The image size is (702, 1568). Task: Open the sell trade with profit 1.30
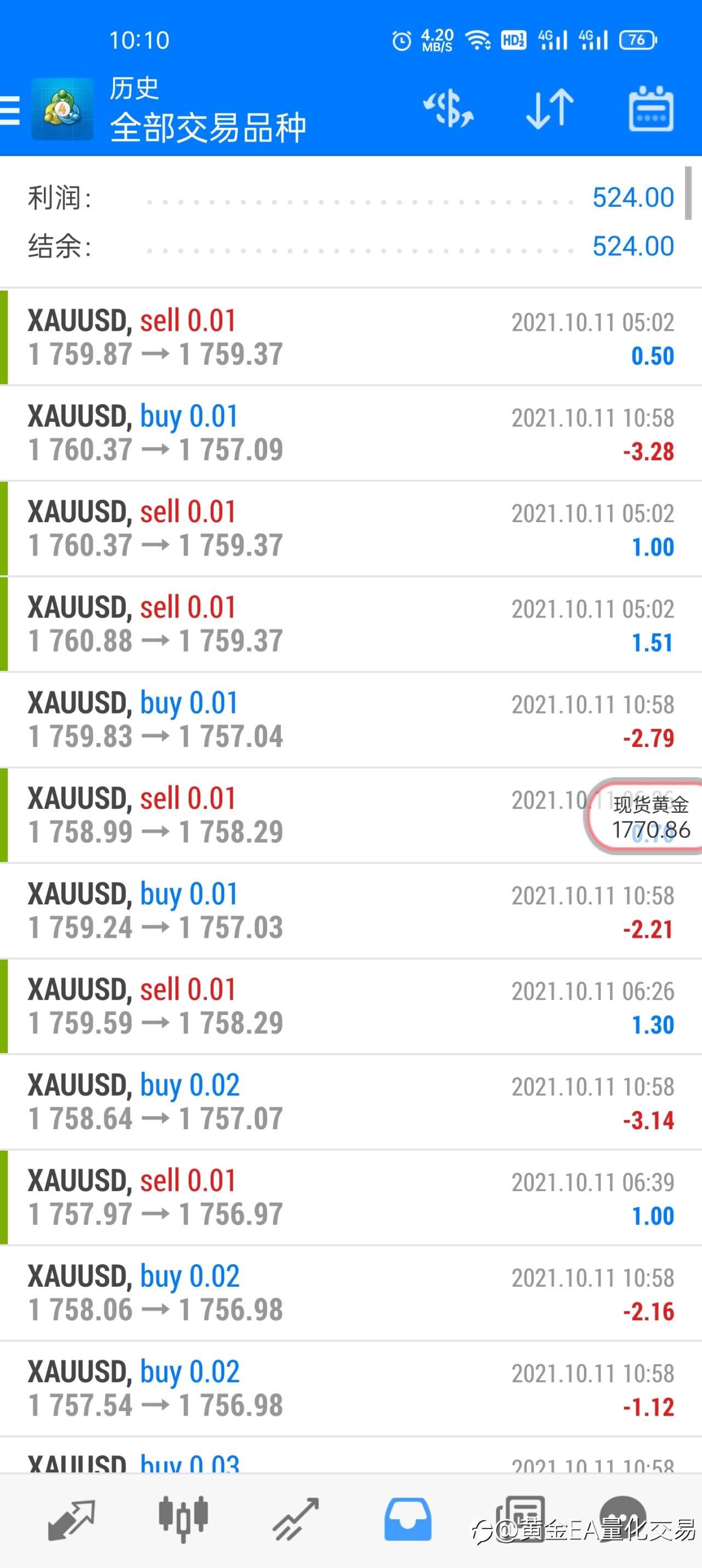350,1006
